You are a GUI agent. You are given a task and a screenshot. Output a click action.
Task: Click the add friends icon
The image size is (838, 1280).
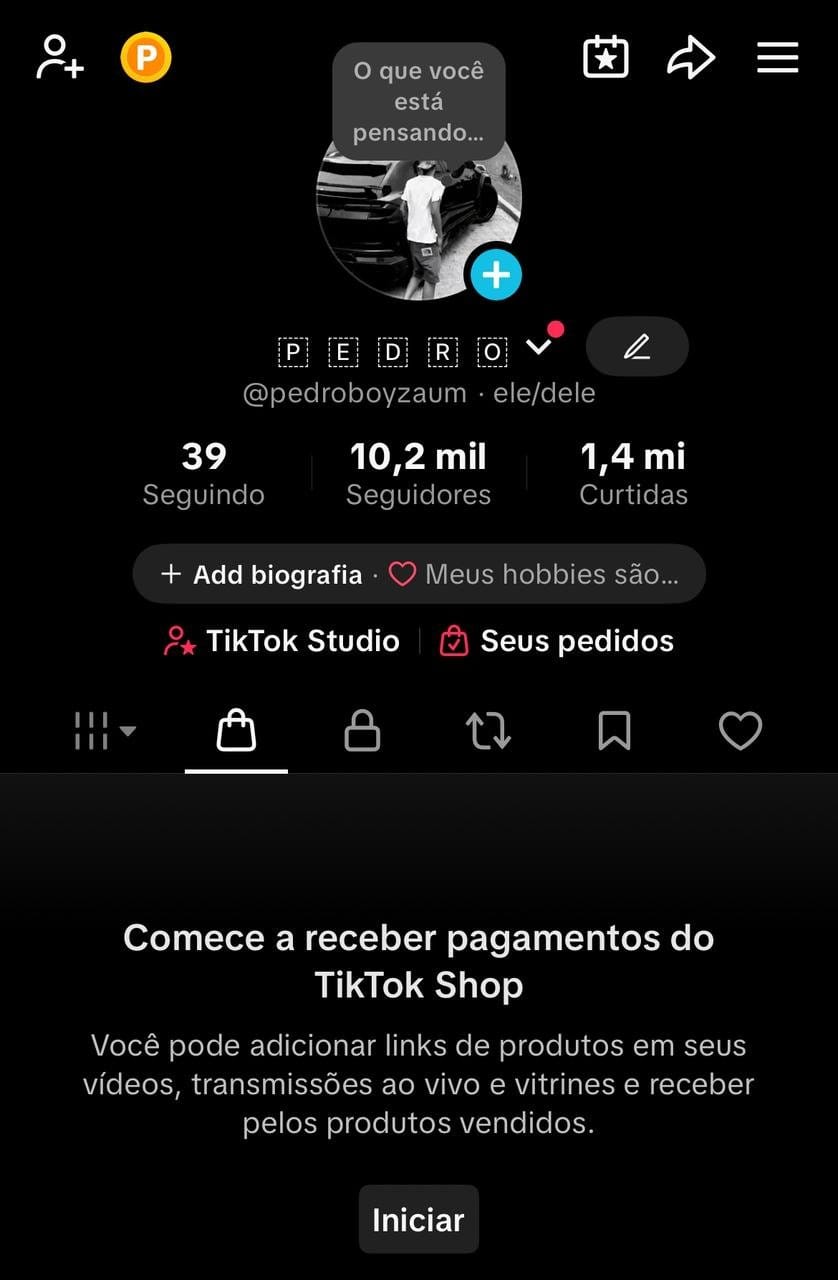tap(58, 57)
